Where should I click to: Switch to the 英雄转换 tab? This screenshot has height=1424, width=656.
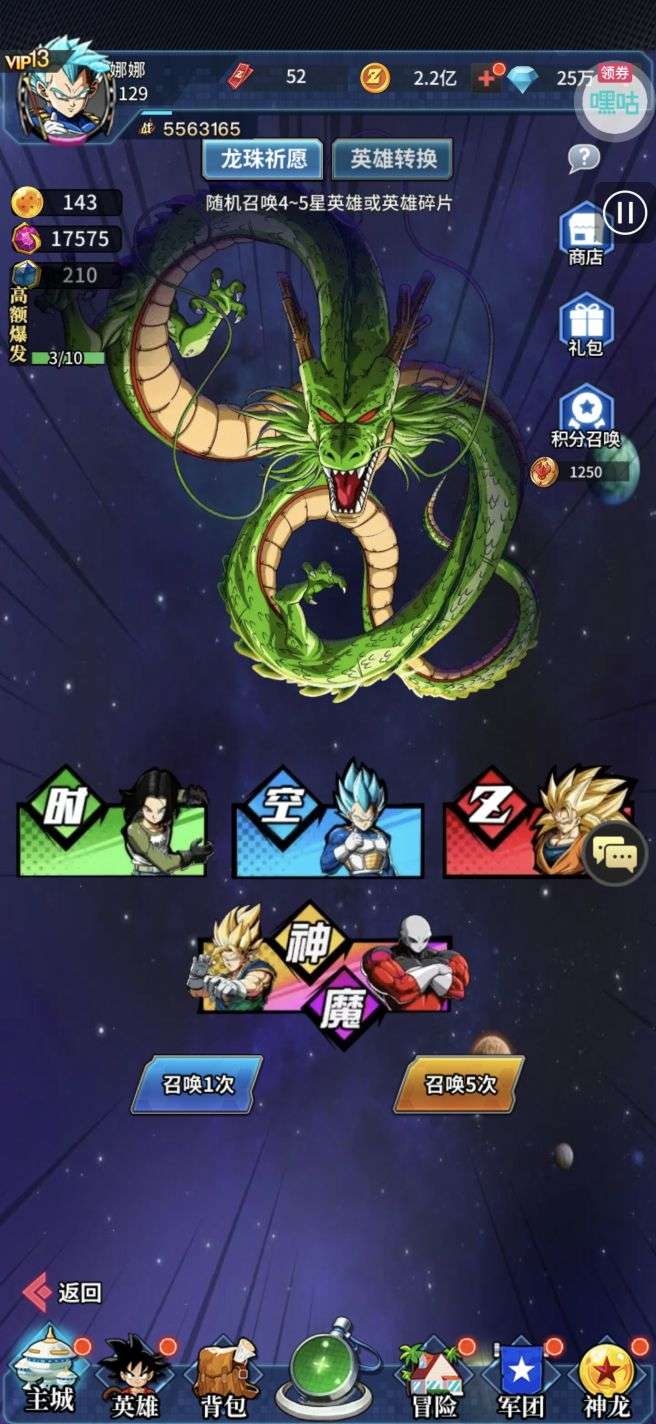click(x=392, y=158)
